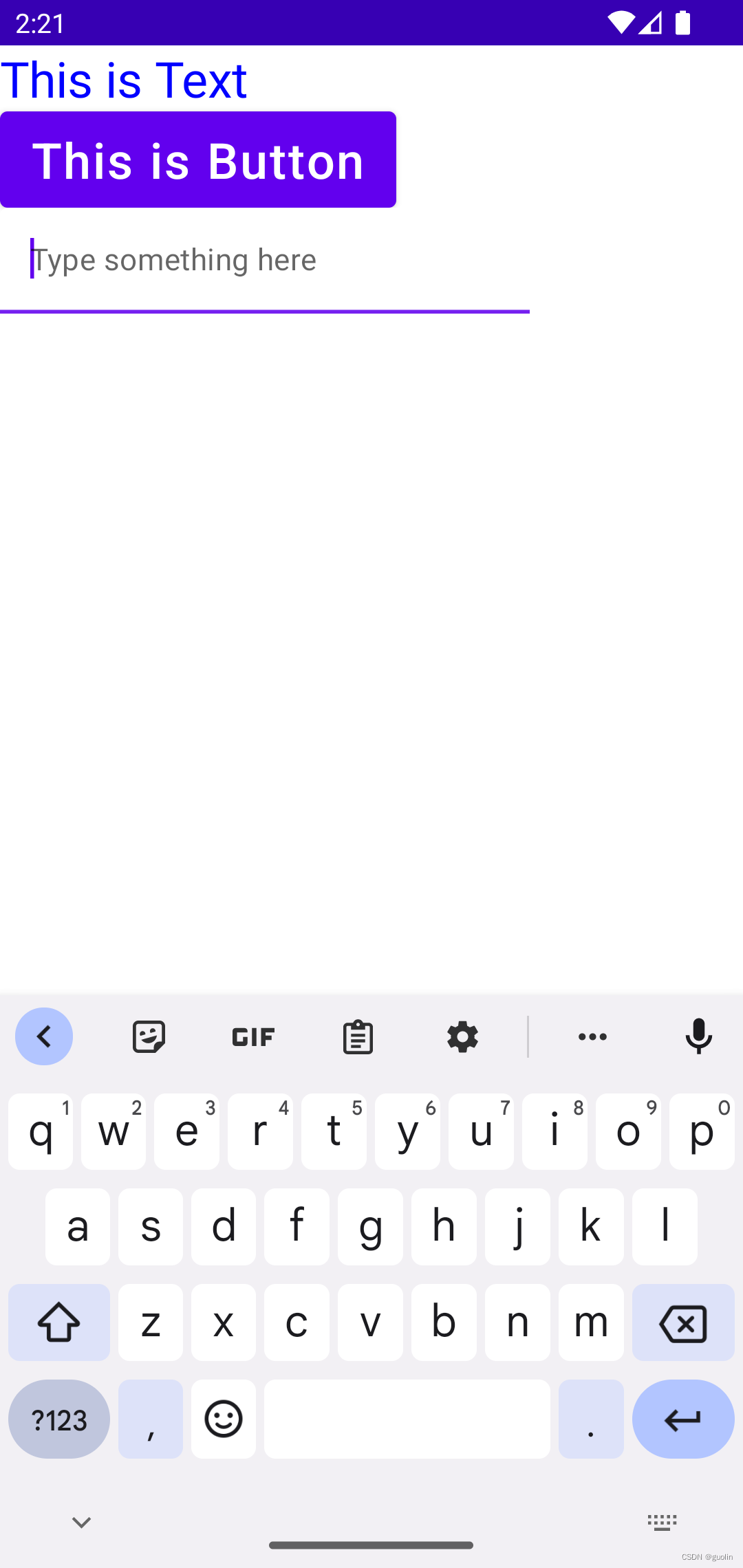Show more keyboard toolbar options
The image size is (743, 1568).
[x=592, y=1036]
